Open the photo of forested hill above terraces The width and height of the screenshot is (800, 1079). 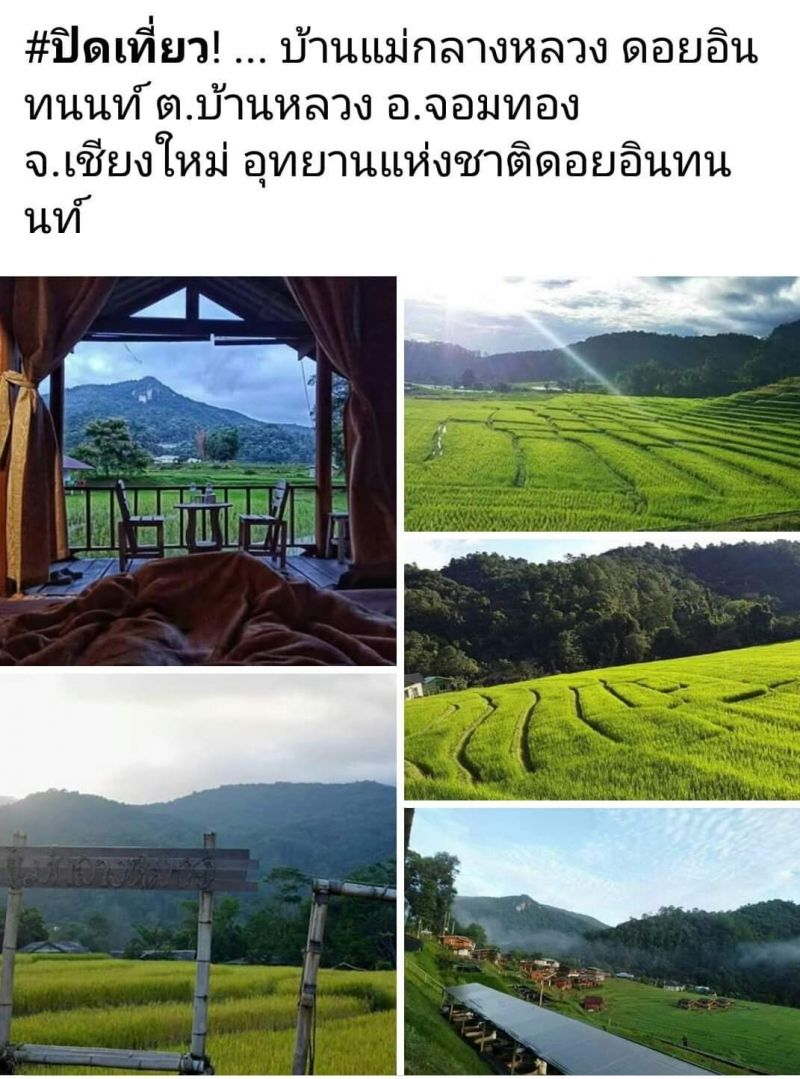coord(602,669)
